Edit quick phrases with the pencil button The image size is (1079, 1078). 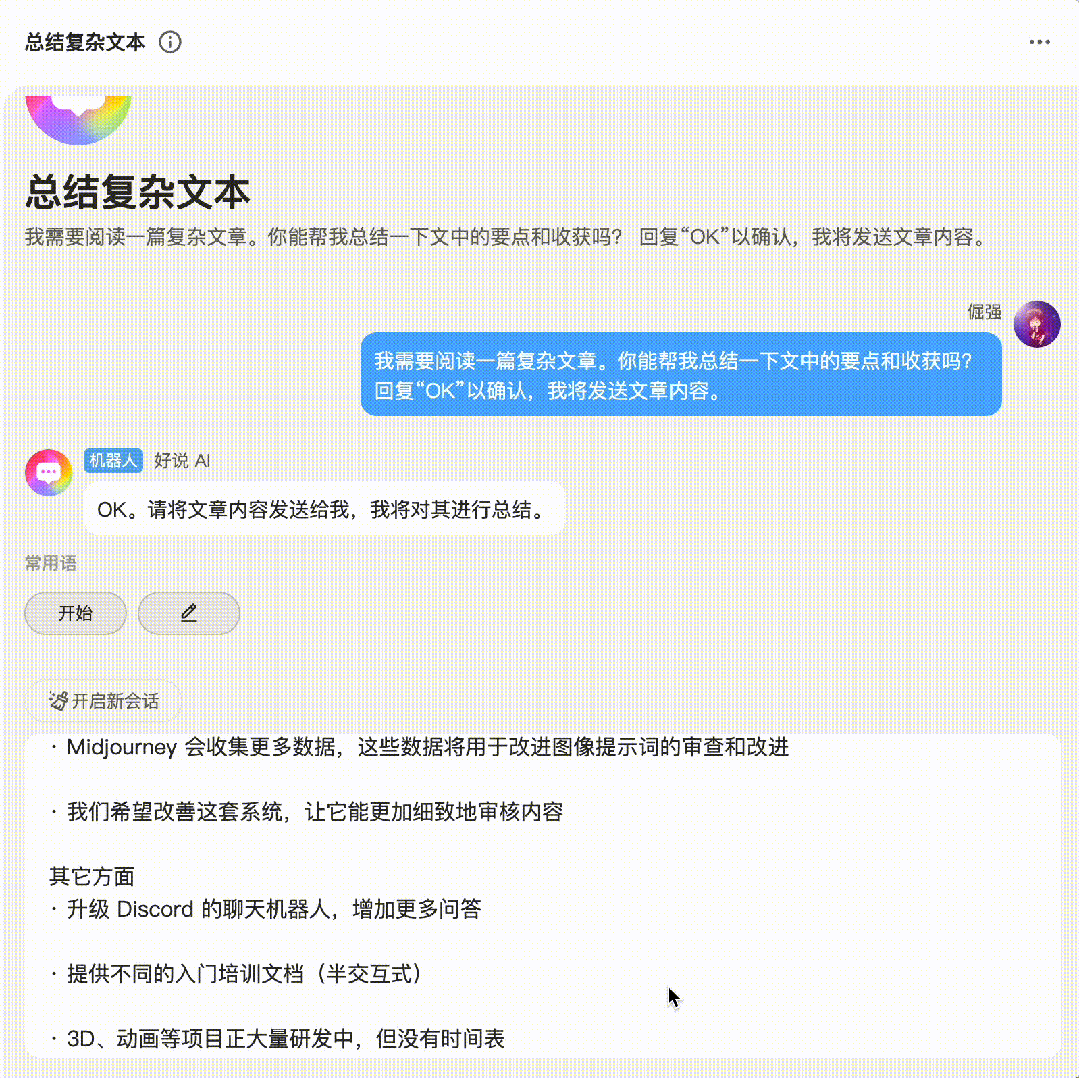(x=188, y=613)
